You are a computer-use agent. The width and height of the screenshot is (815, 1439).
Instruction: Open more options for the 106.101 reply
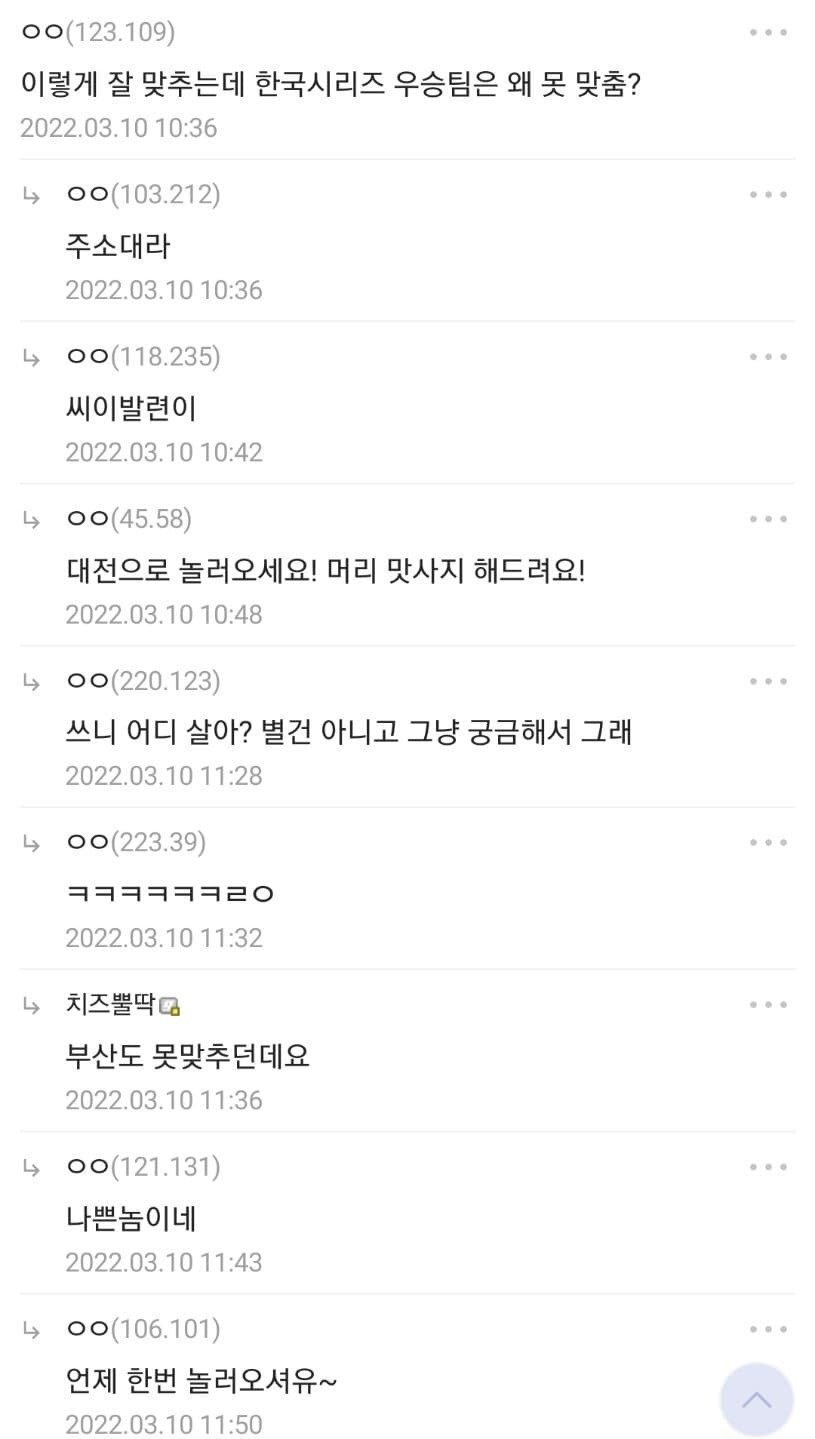768,1328
